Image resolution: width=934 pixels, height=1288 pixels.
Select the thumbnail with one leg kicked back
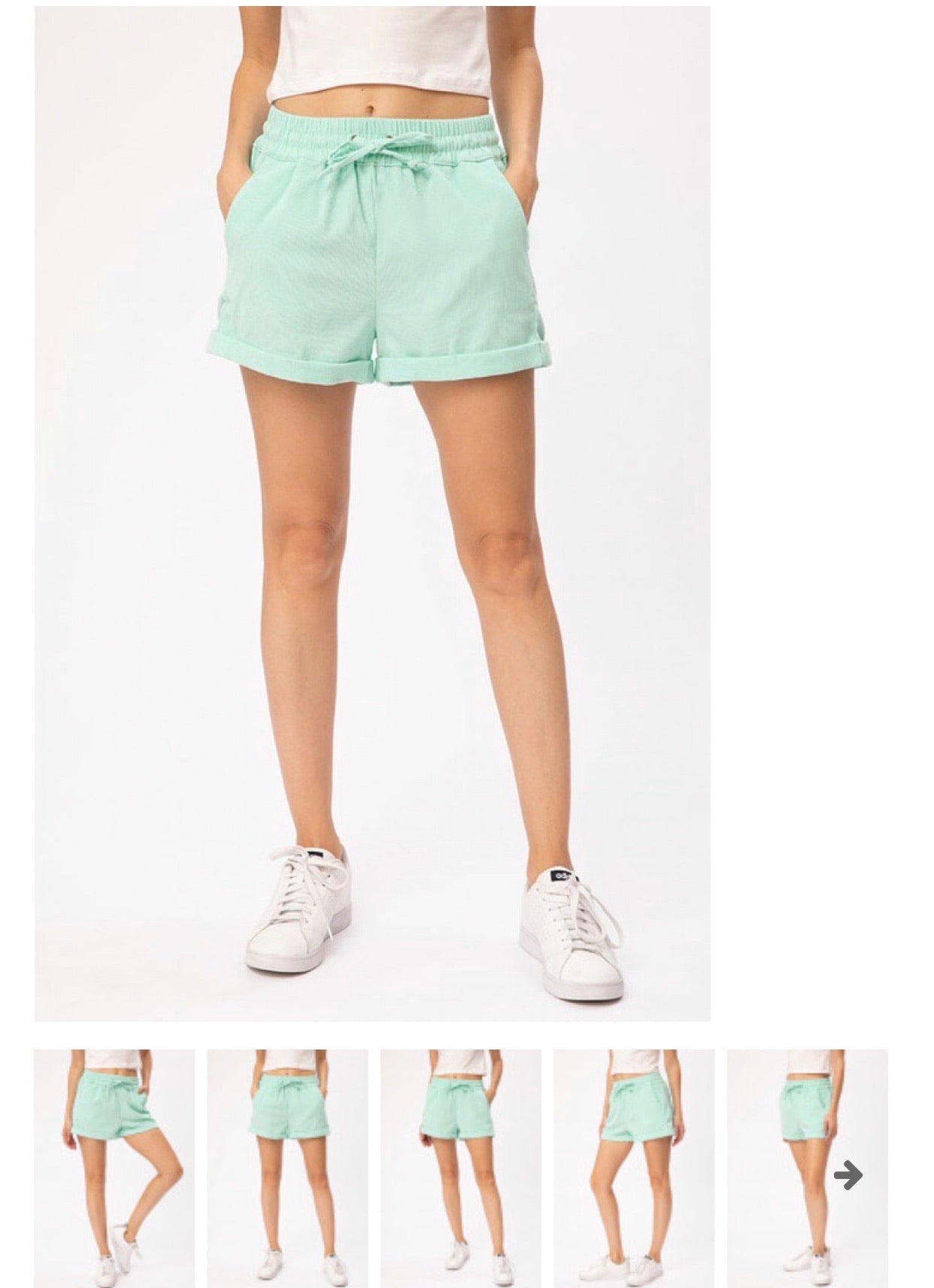click(114, 1168)
